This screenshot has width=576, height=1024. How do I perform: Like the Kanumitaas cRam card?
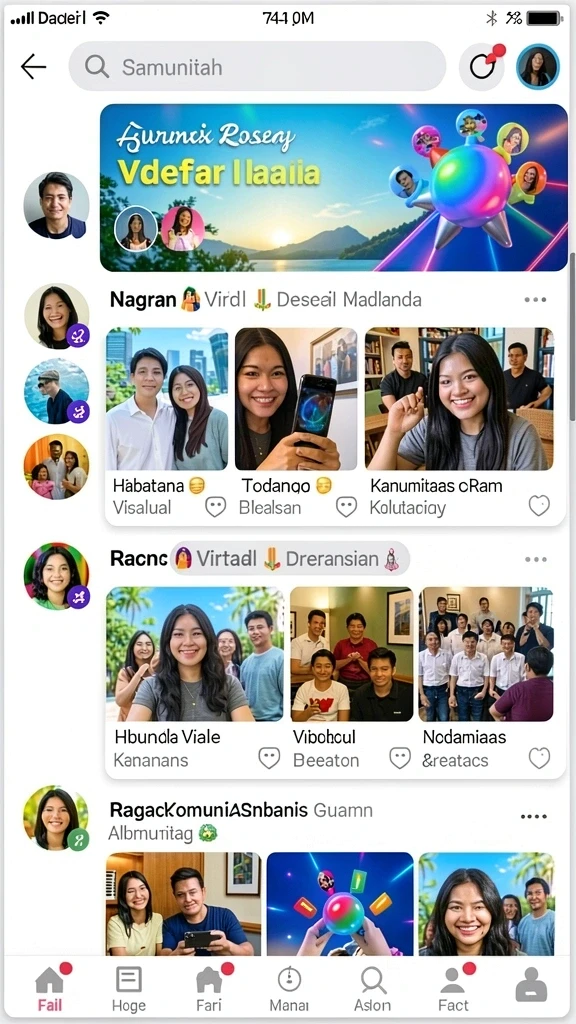click(539, 505)
